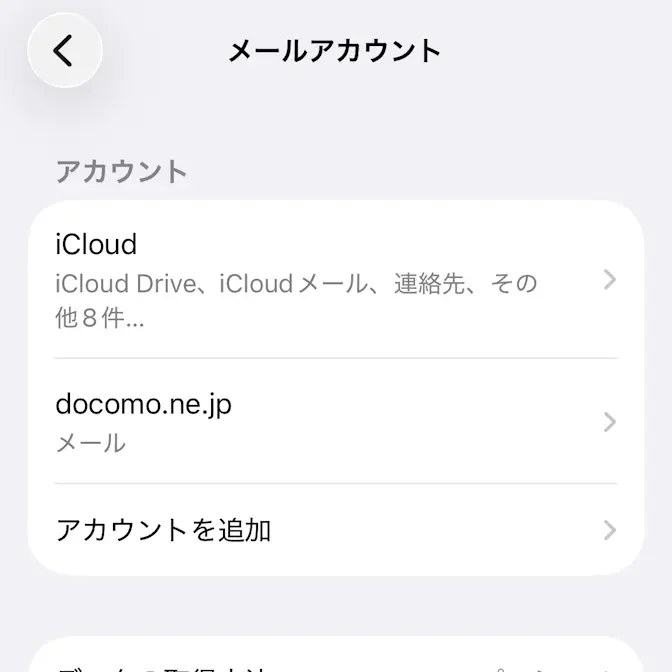
Task: Open the docomo.ne.jp mail account
Action: pyautogui.click(x=335, y=421)
